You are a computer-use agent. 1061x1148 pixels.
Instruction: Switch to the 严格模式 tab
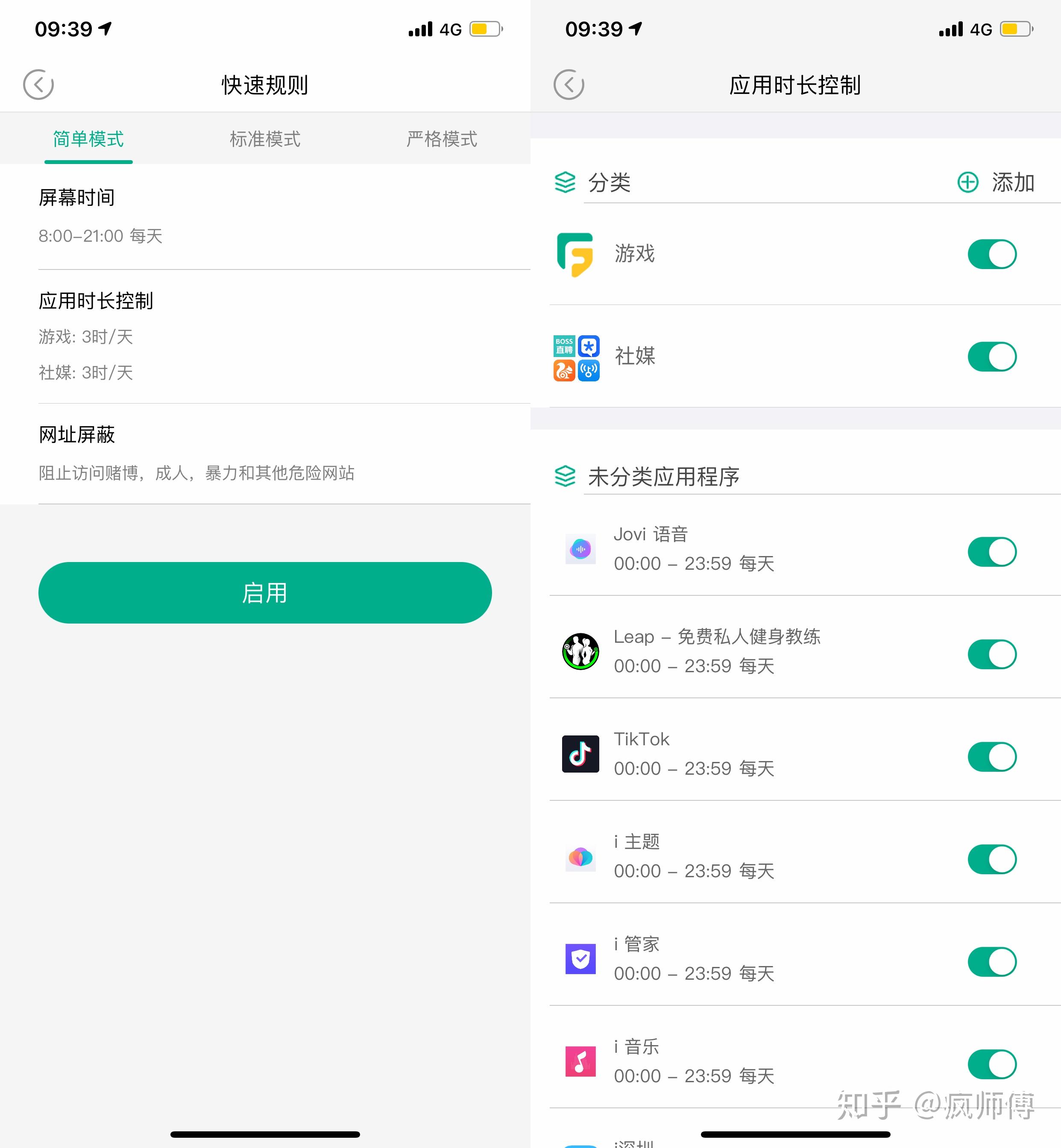click(442, 139)
